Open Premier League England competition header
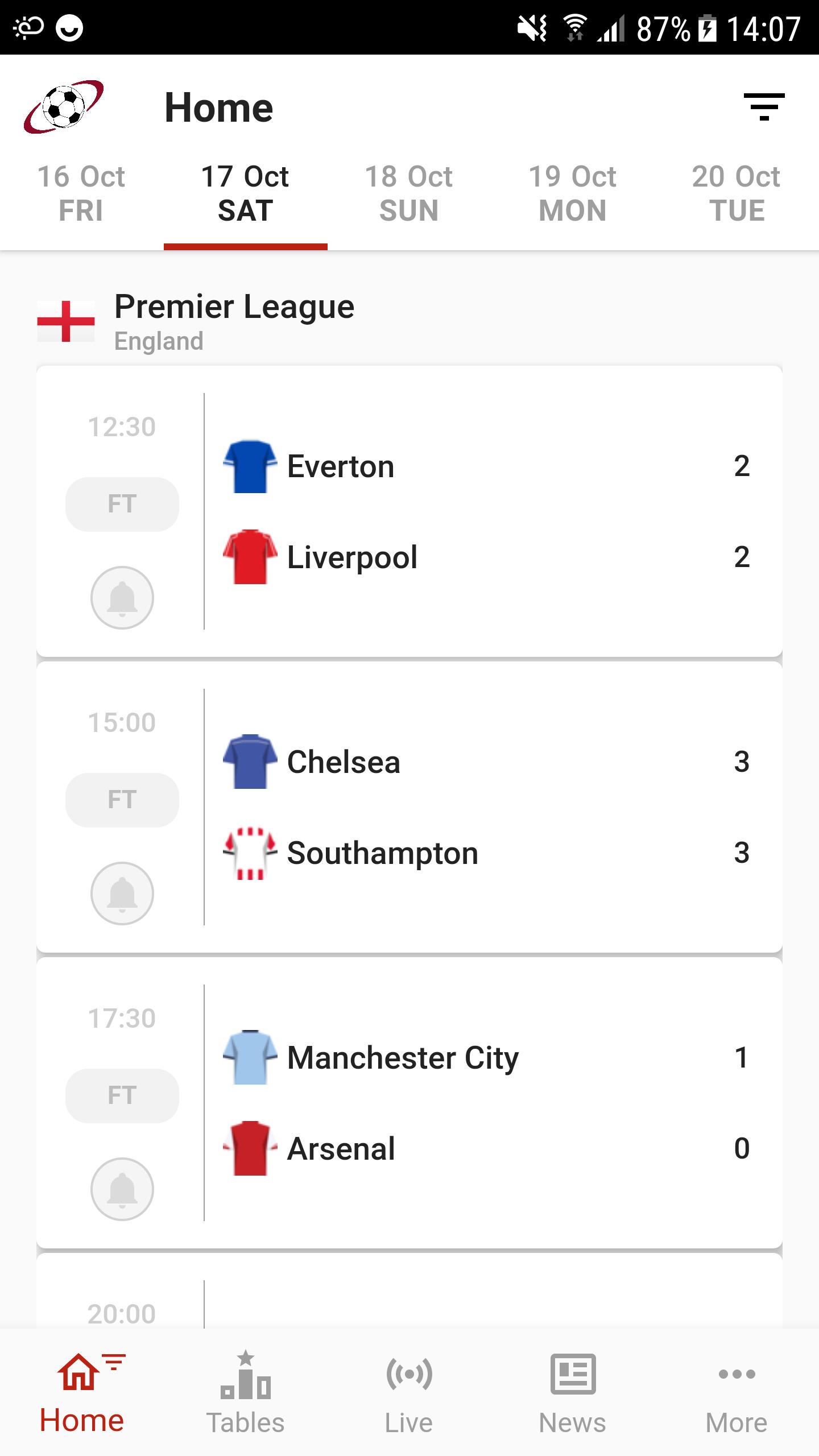The image size is (819, 1456). (409, 321)
